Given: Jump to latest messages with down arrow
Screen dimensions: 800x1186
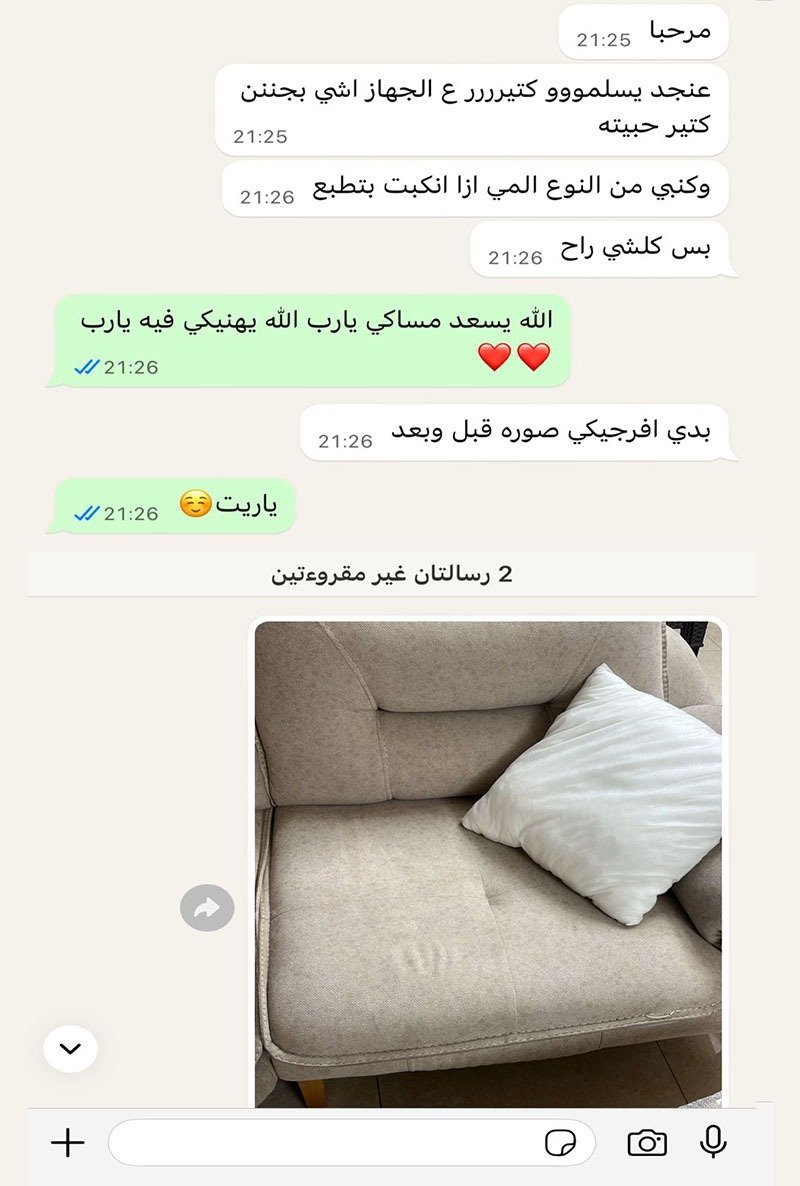Looking at the screenshot, I should click(71, 1048).
